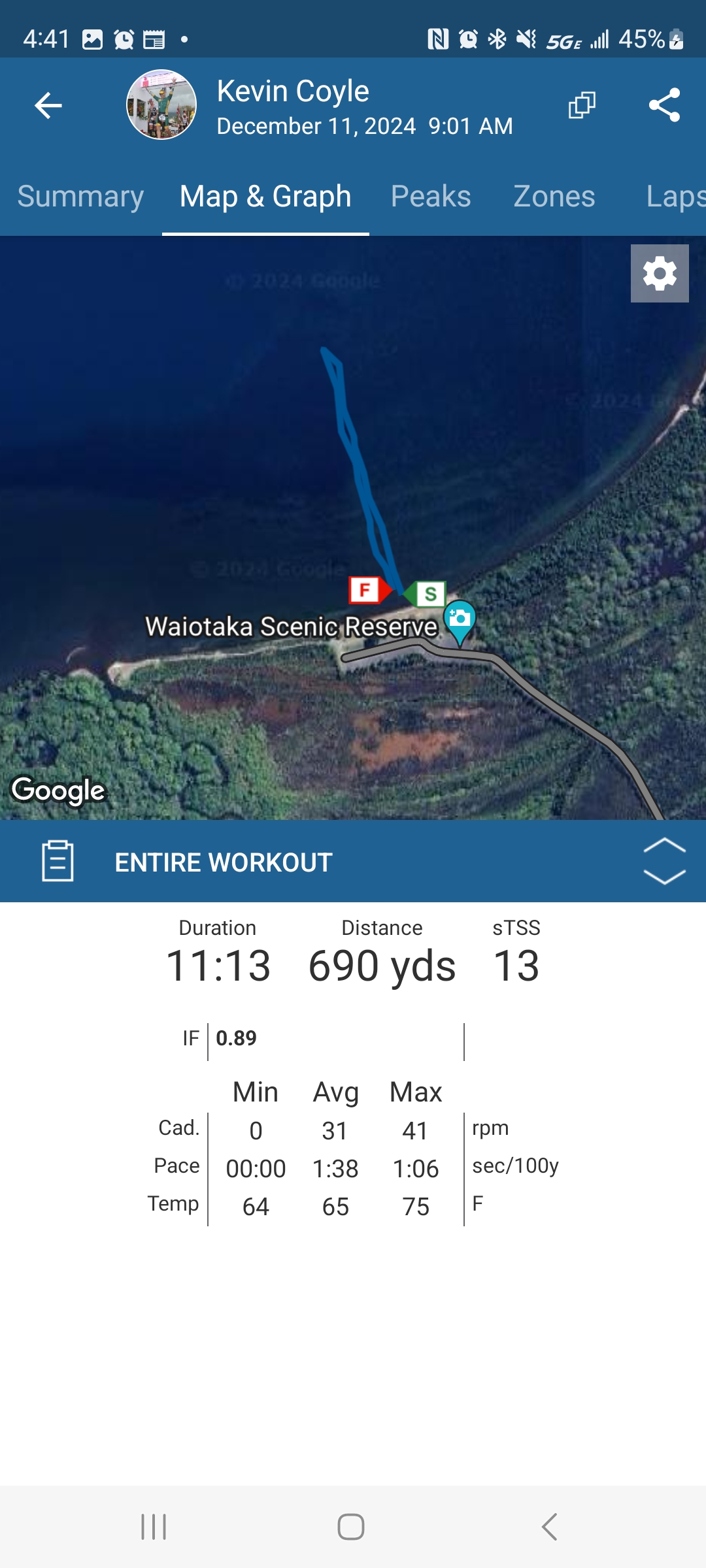Screen dimensions: 706x1568
Task: Go back using the top arrow
Action: [x=48, y=105]
